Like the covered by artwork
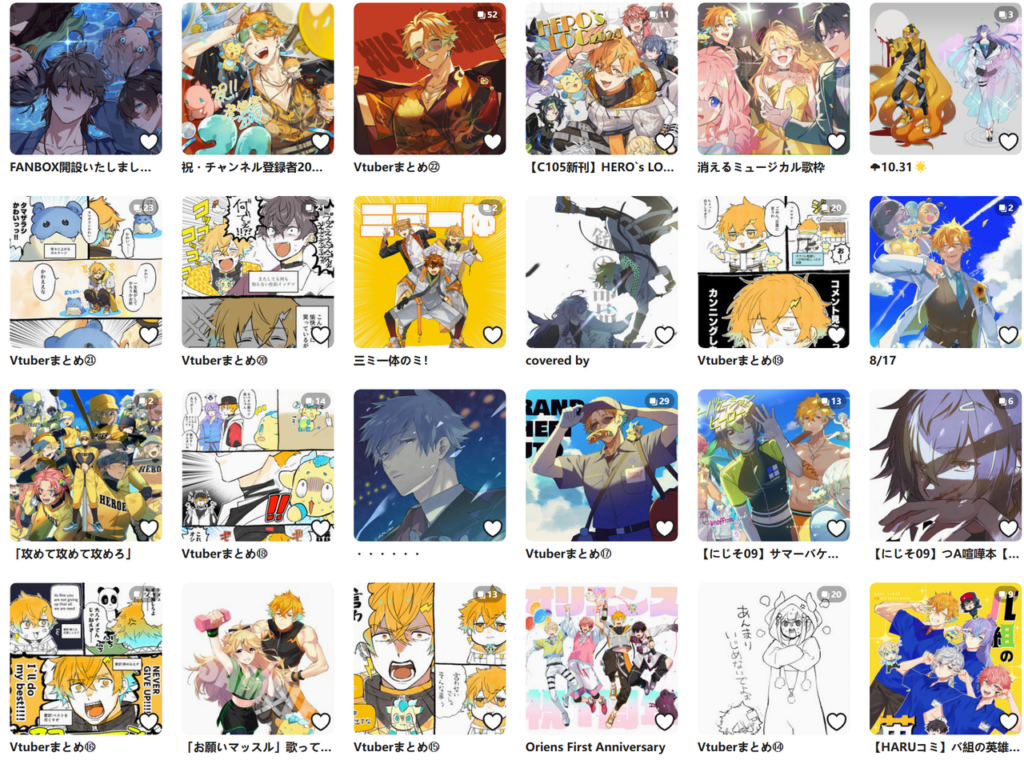The height and width of the screenshot is (760, 1024). [664, 335]
